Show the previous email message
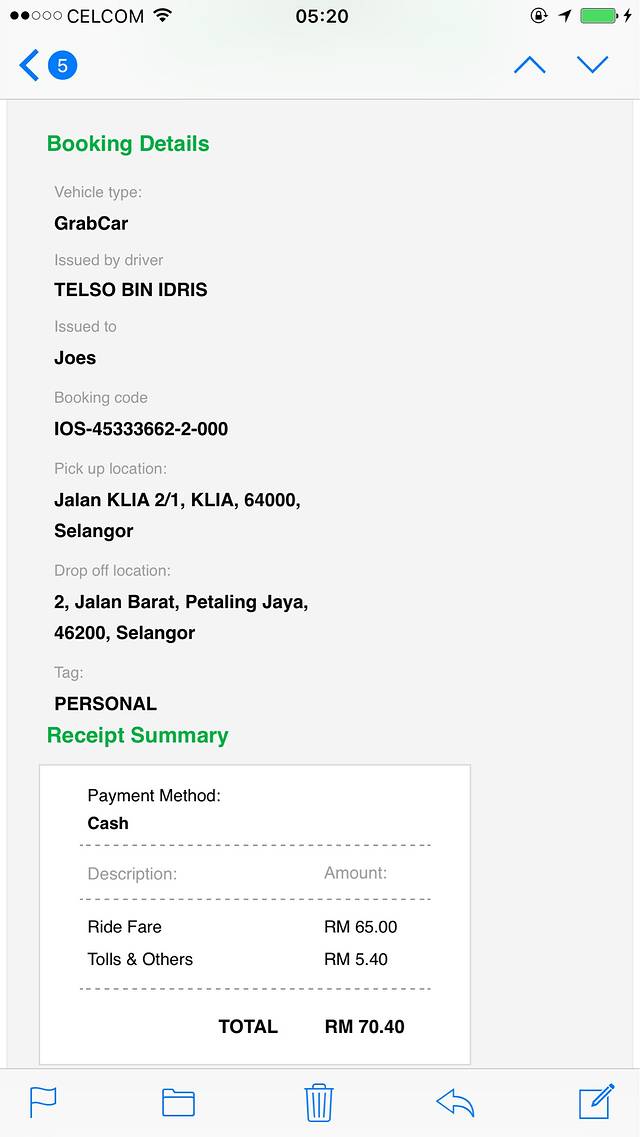Image resolution: width=640 pixels, height=1137 pixels. [529, 66]
